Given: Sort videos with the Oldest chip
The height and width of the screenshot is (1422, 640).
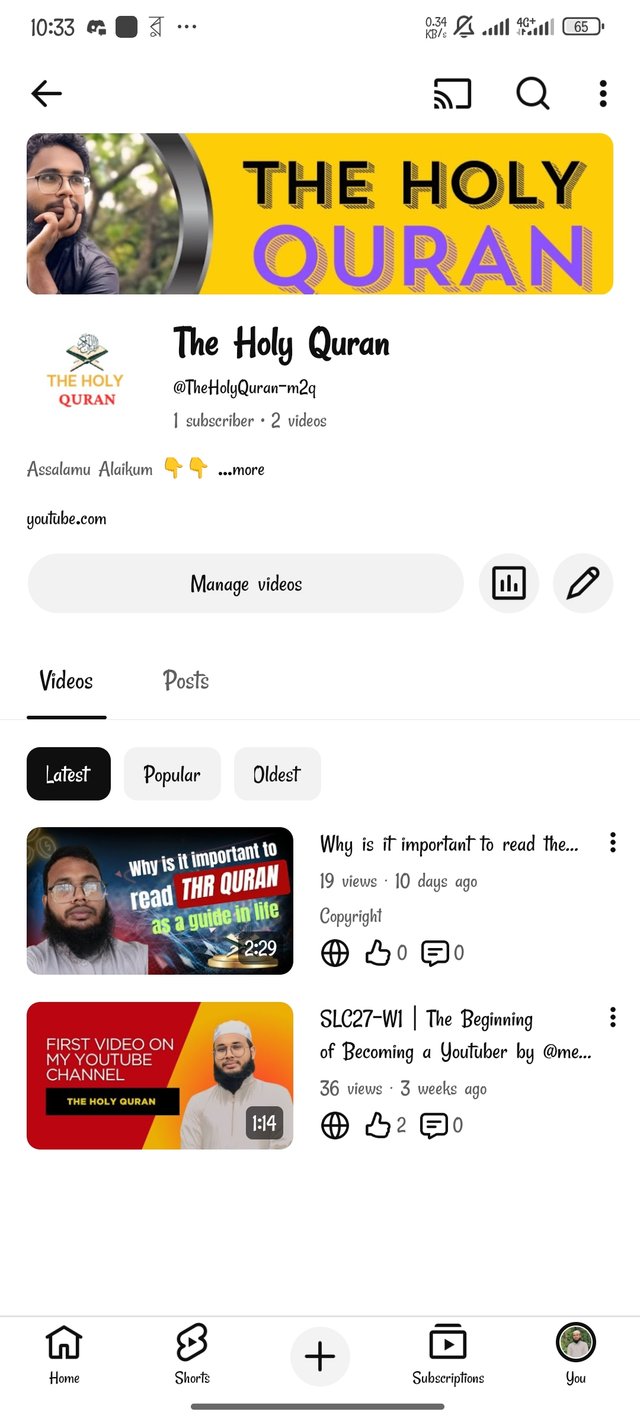Looking at the screenshot, I should [x=277, y=774].
